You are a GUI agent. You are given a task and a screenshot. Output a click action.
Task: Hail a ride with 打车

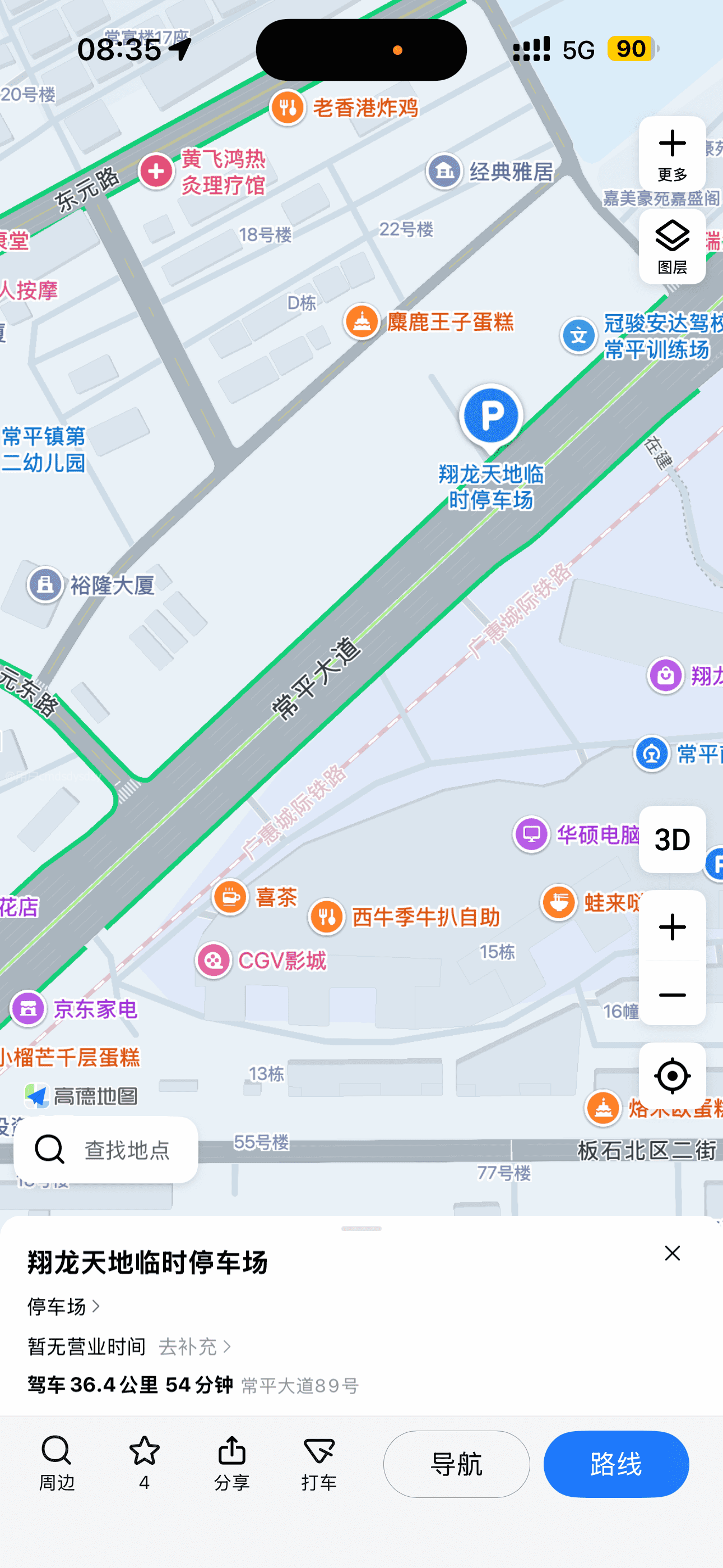(x=319, y=1463)
